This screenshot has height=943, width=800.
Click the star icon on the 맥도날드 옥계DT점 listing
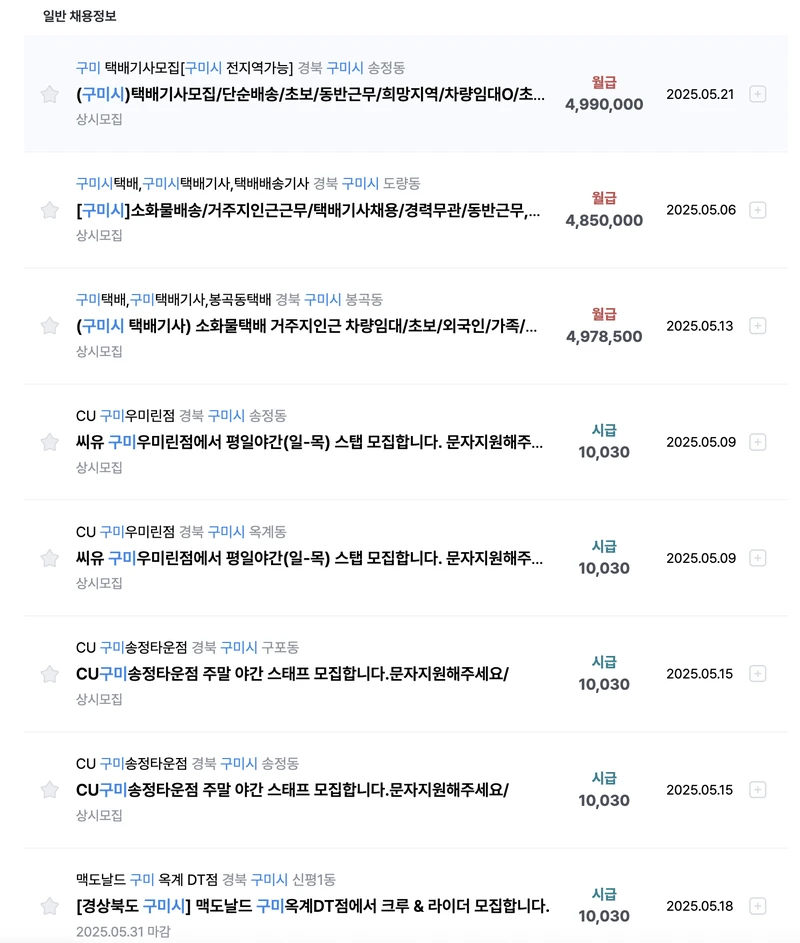point(49,904)
